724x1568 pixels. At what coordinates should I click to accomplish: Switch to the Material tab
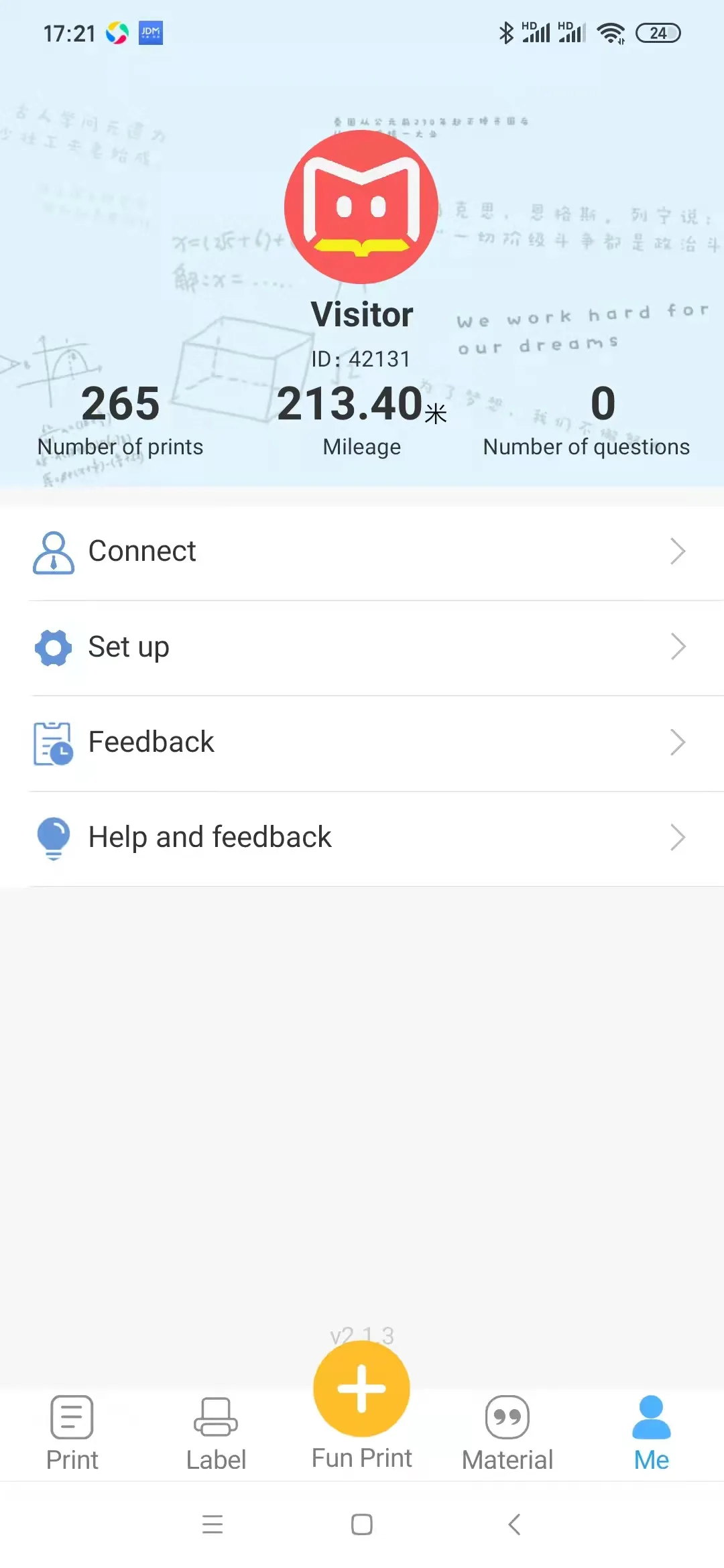click(507, 1434)
